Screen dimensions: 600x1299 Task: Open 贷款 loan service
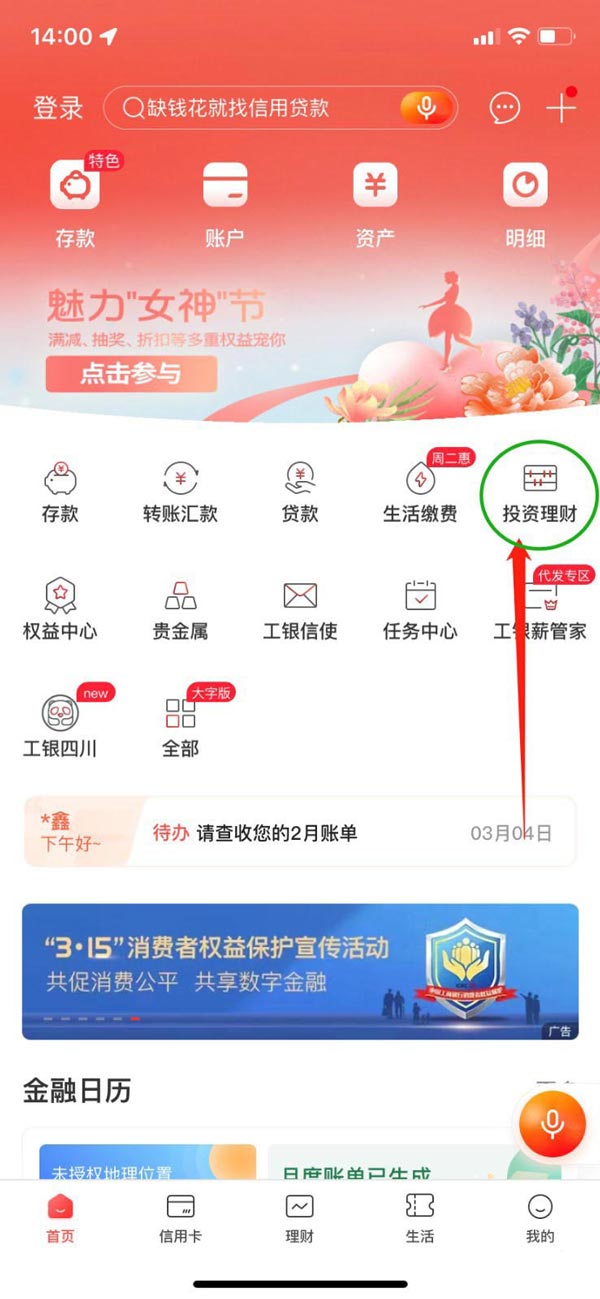[x=300, y=493]
